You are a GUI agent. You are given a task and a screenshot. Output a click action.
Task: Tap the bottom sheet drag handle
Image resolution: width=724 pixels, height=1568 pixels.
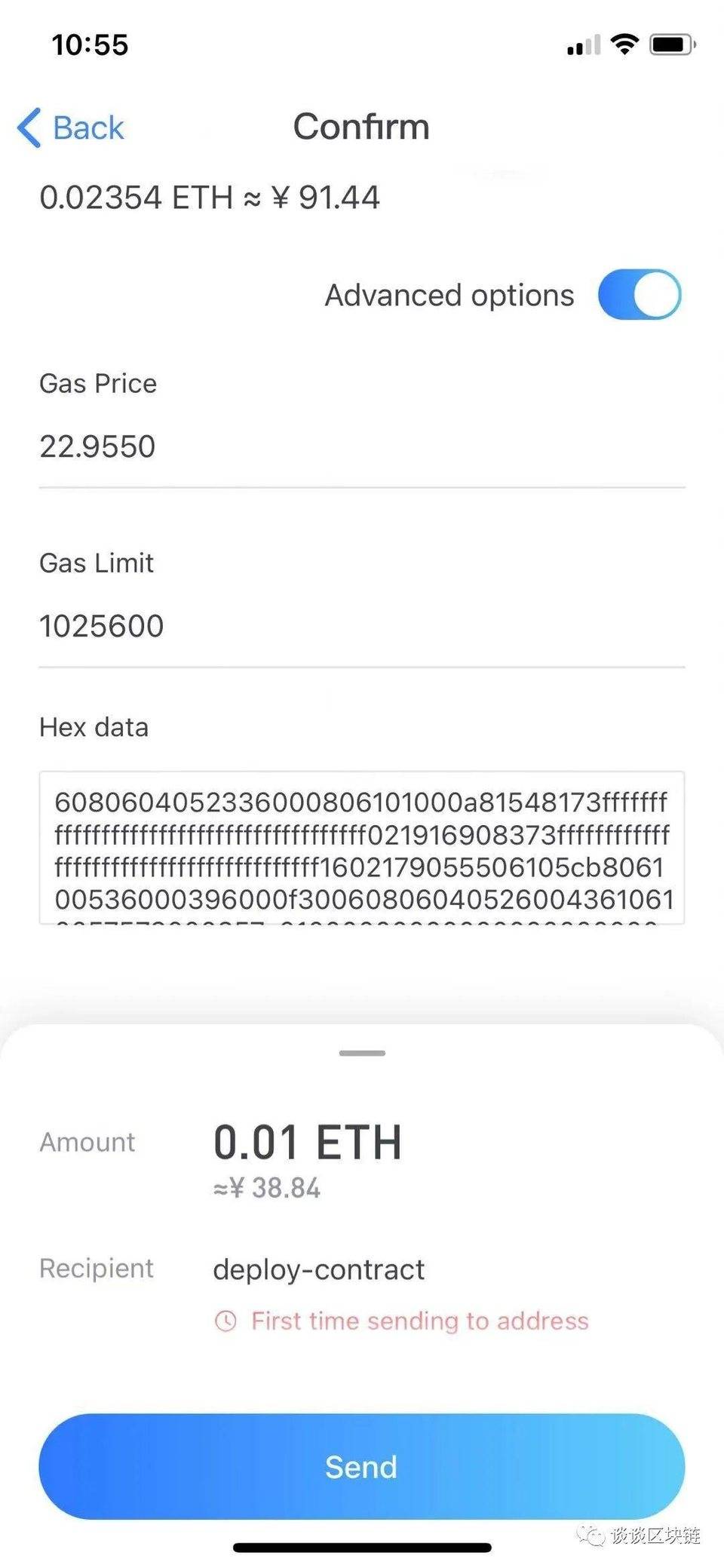point(362,1053)
